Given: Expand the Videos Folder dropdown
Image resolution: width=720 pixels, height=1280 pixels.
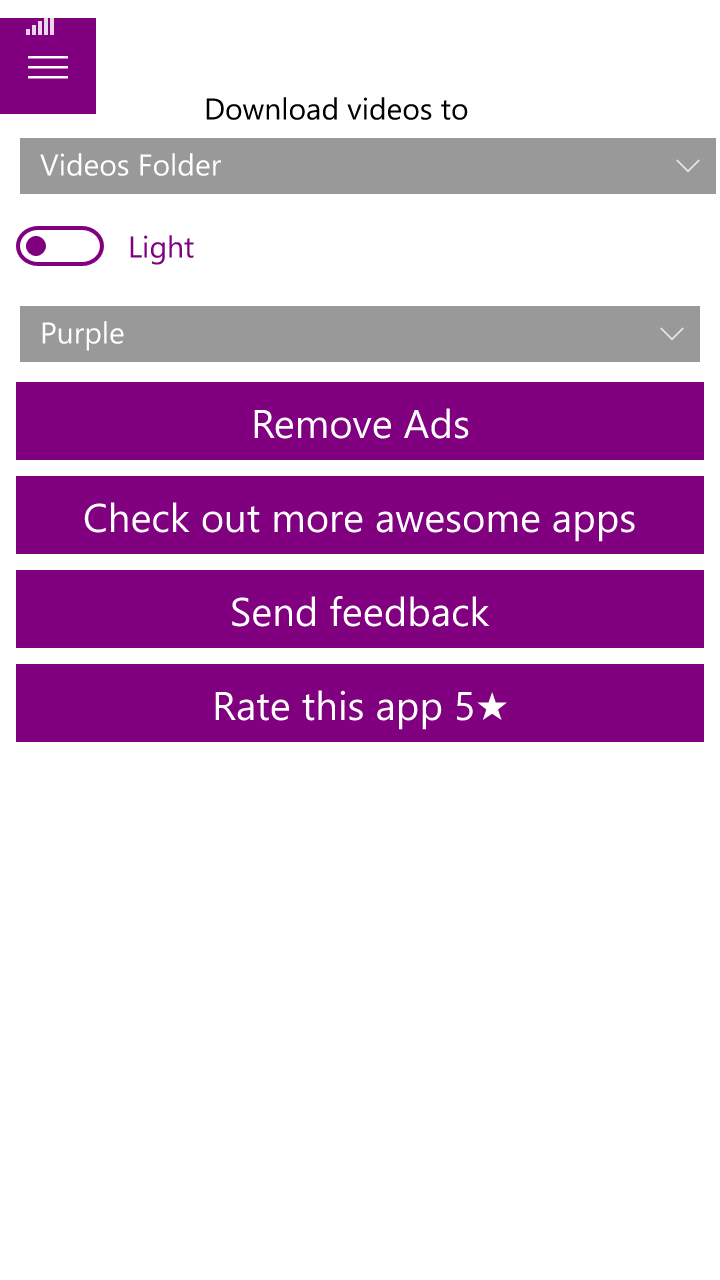Looking at the screenshot, I should point(367,166).
